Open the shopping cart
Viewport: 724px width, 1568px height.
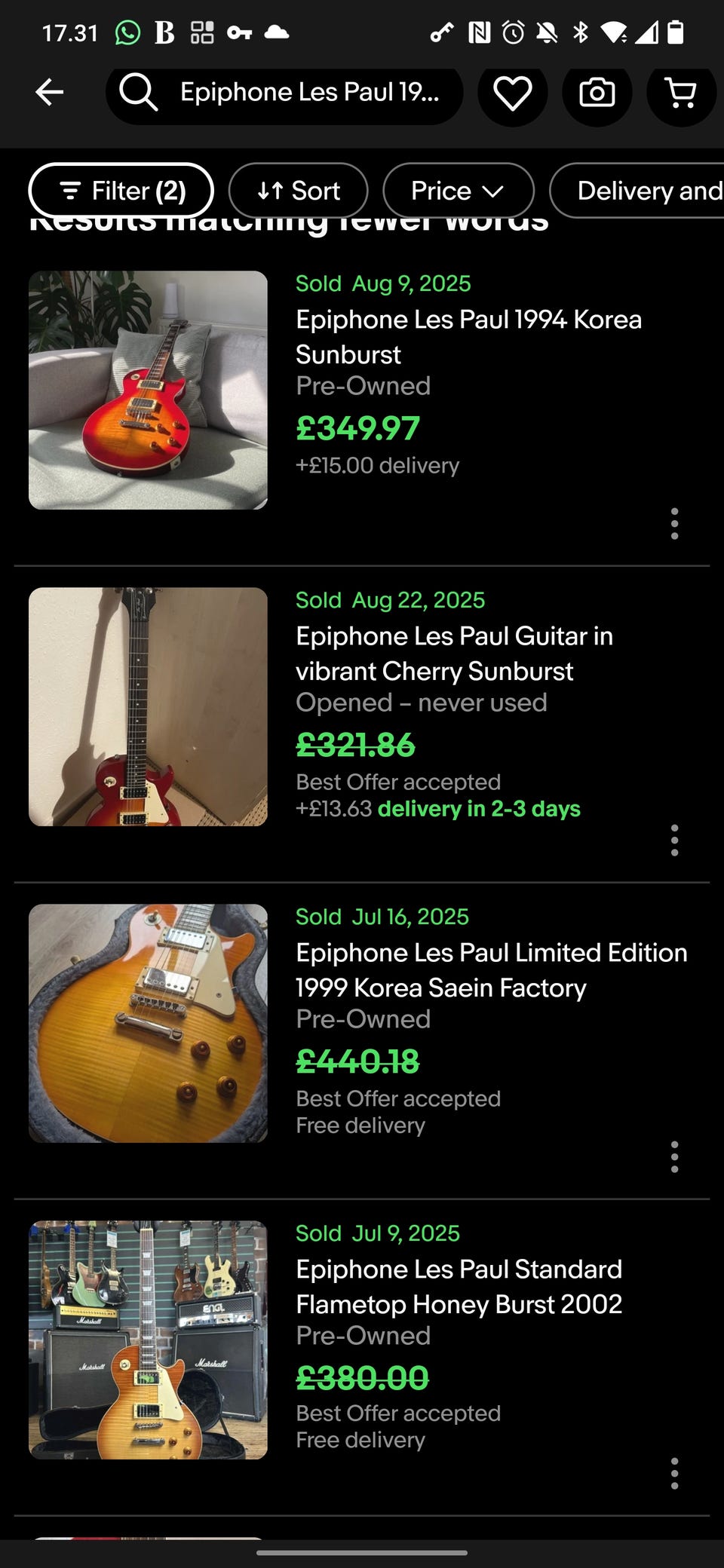click(x=681, y=93)
